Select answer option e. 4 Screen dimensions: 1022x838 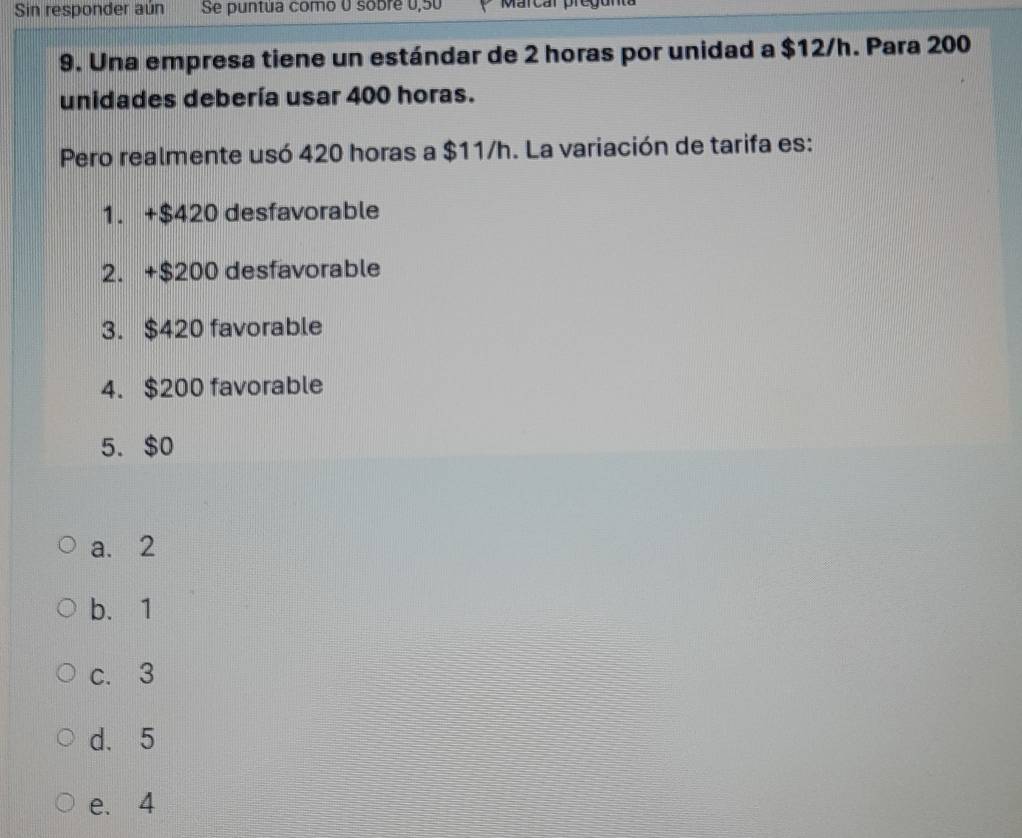click(x=66, y=802)
